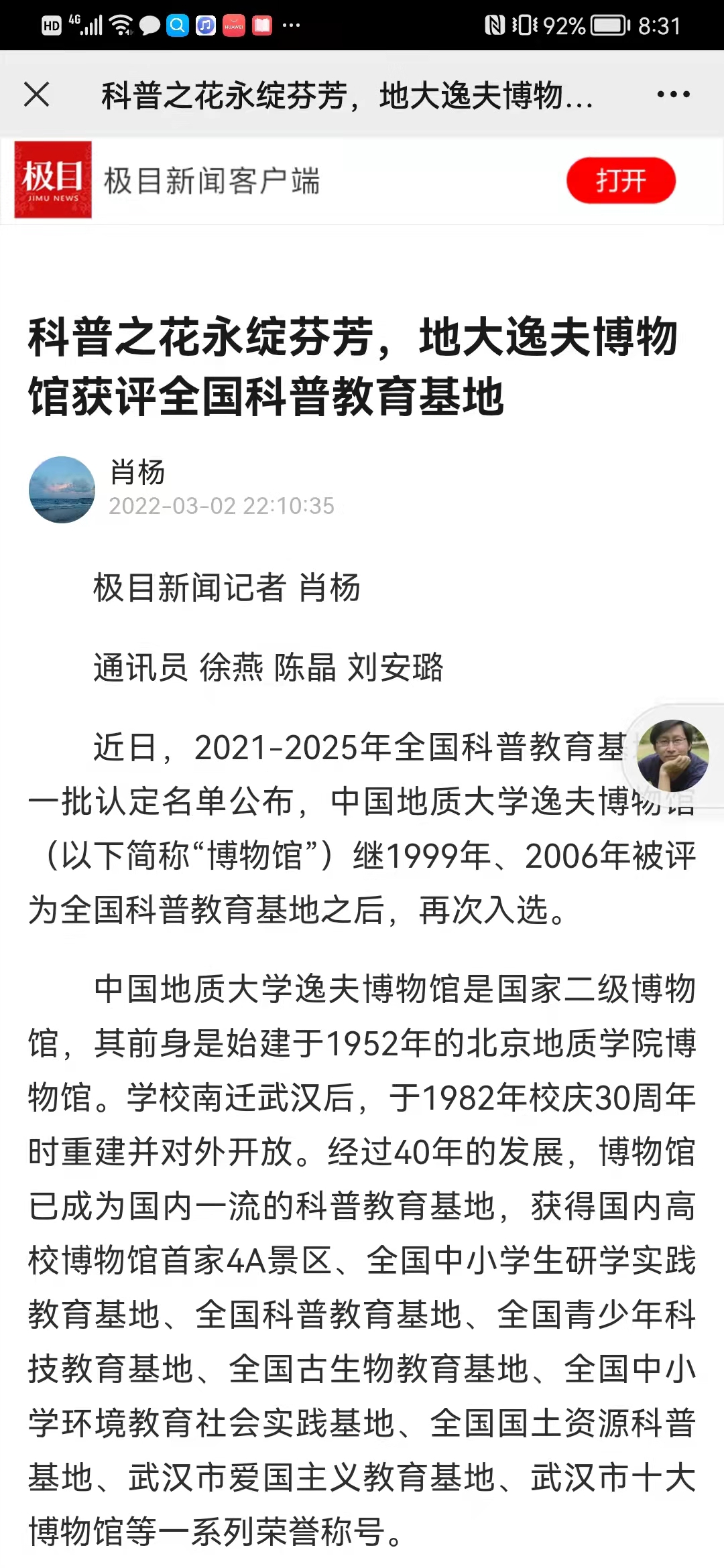Open the 极目新闻客户端 banner
Image resolution: width=724 pixels, height=1568 pixels.
tap(362, 180)
